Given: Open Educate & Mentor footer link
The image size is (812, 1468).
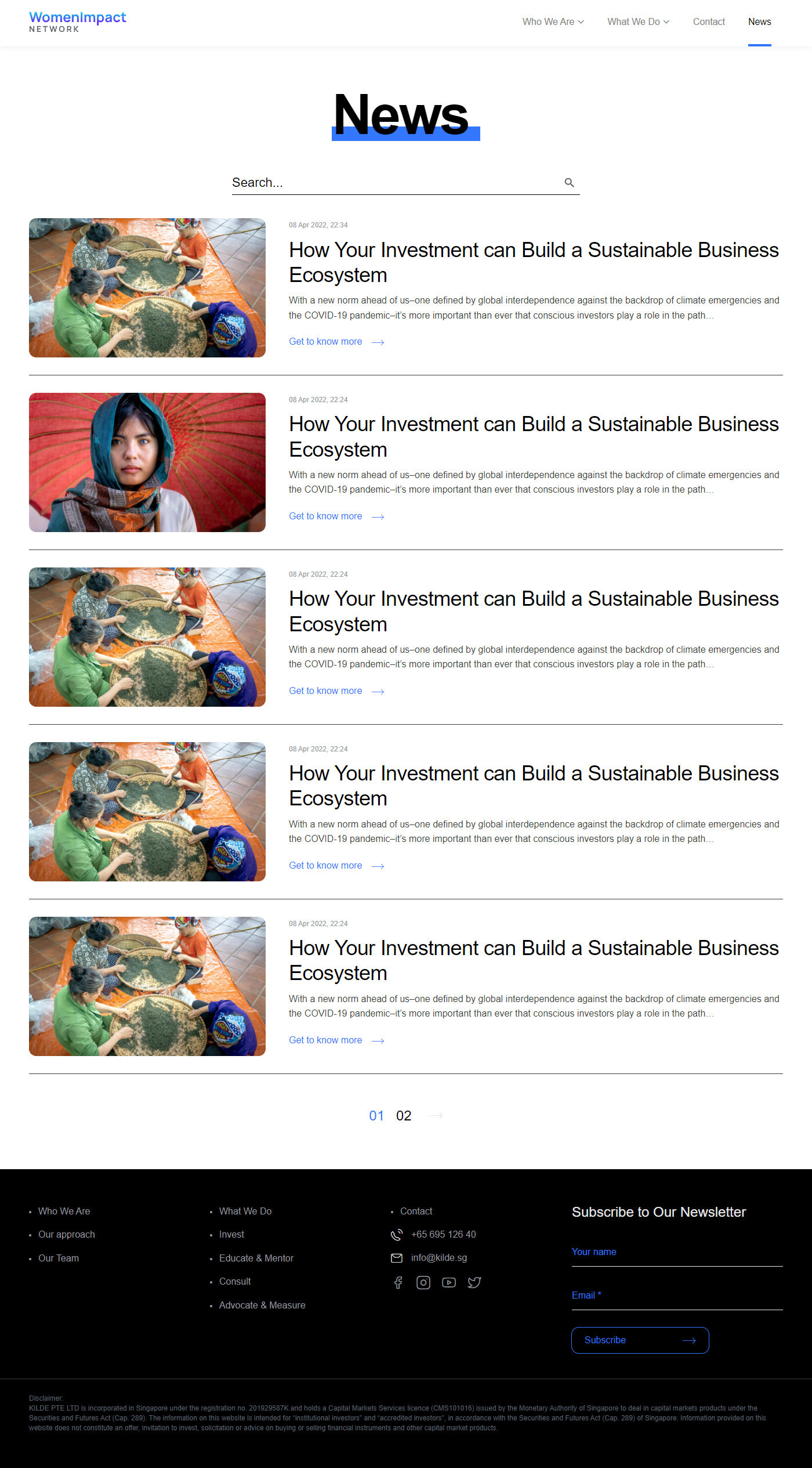Looking at the screenshot, I should click(256, 1258).
